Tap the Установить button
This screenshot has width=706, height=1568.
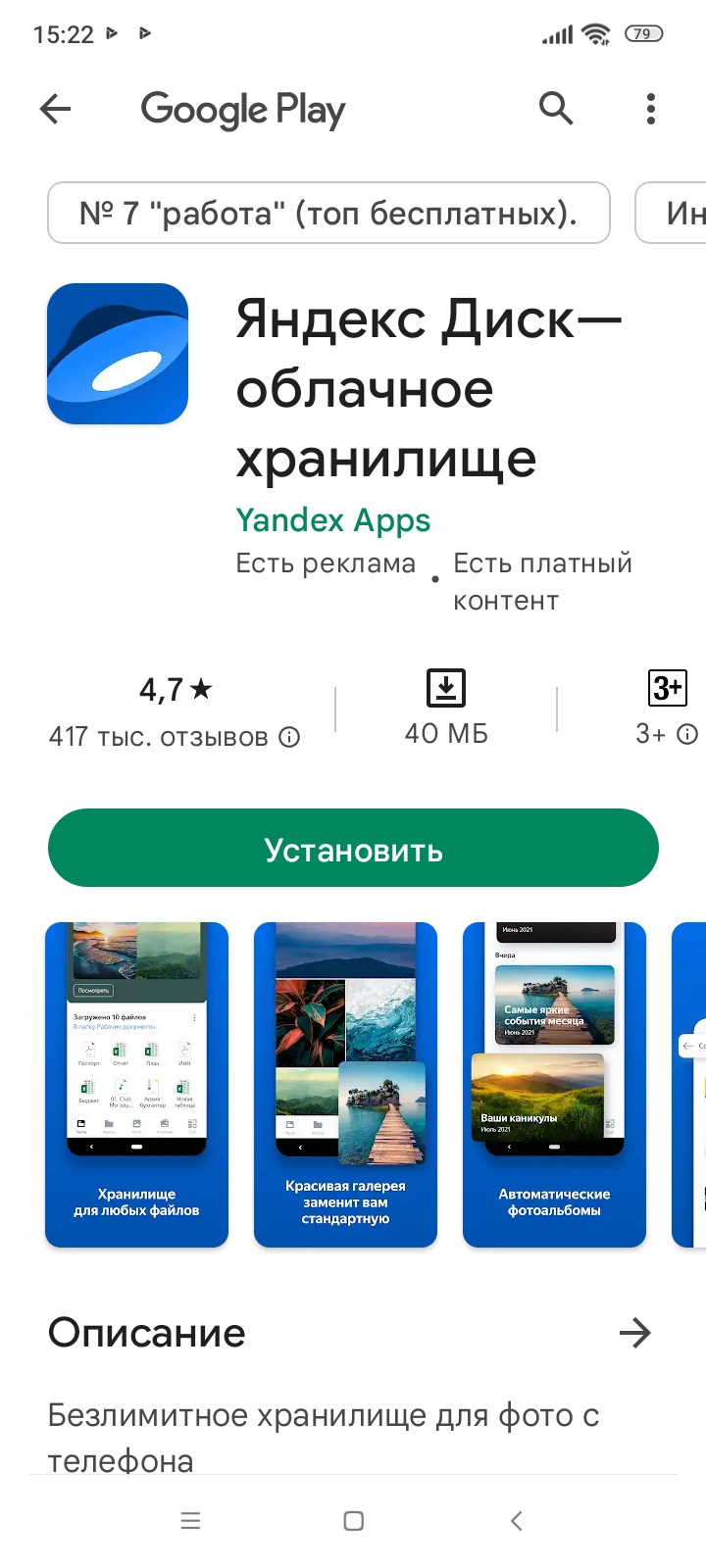coord(353,849)
